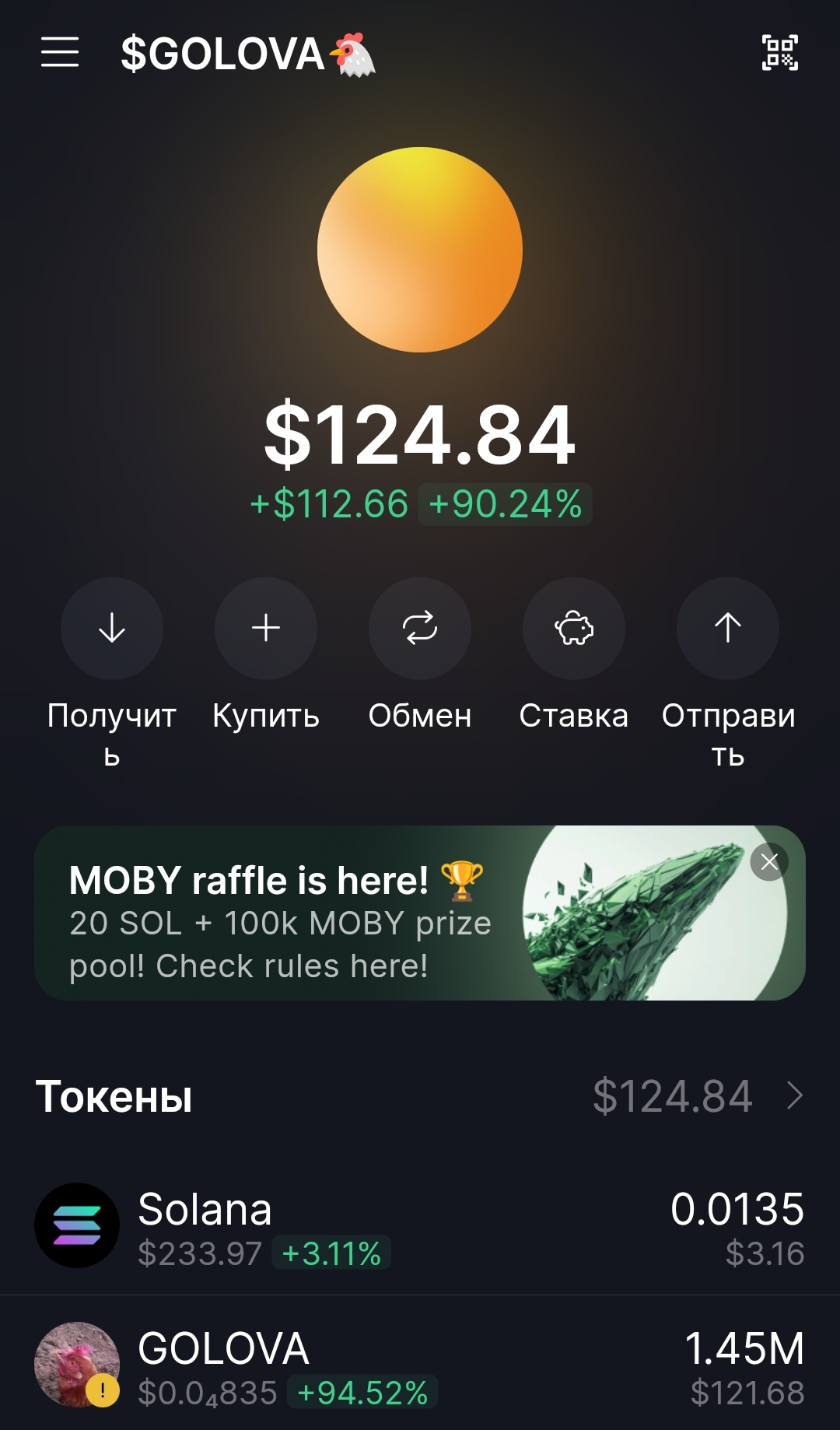Open the hamburger drawer menu

pos(60,53)
